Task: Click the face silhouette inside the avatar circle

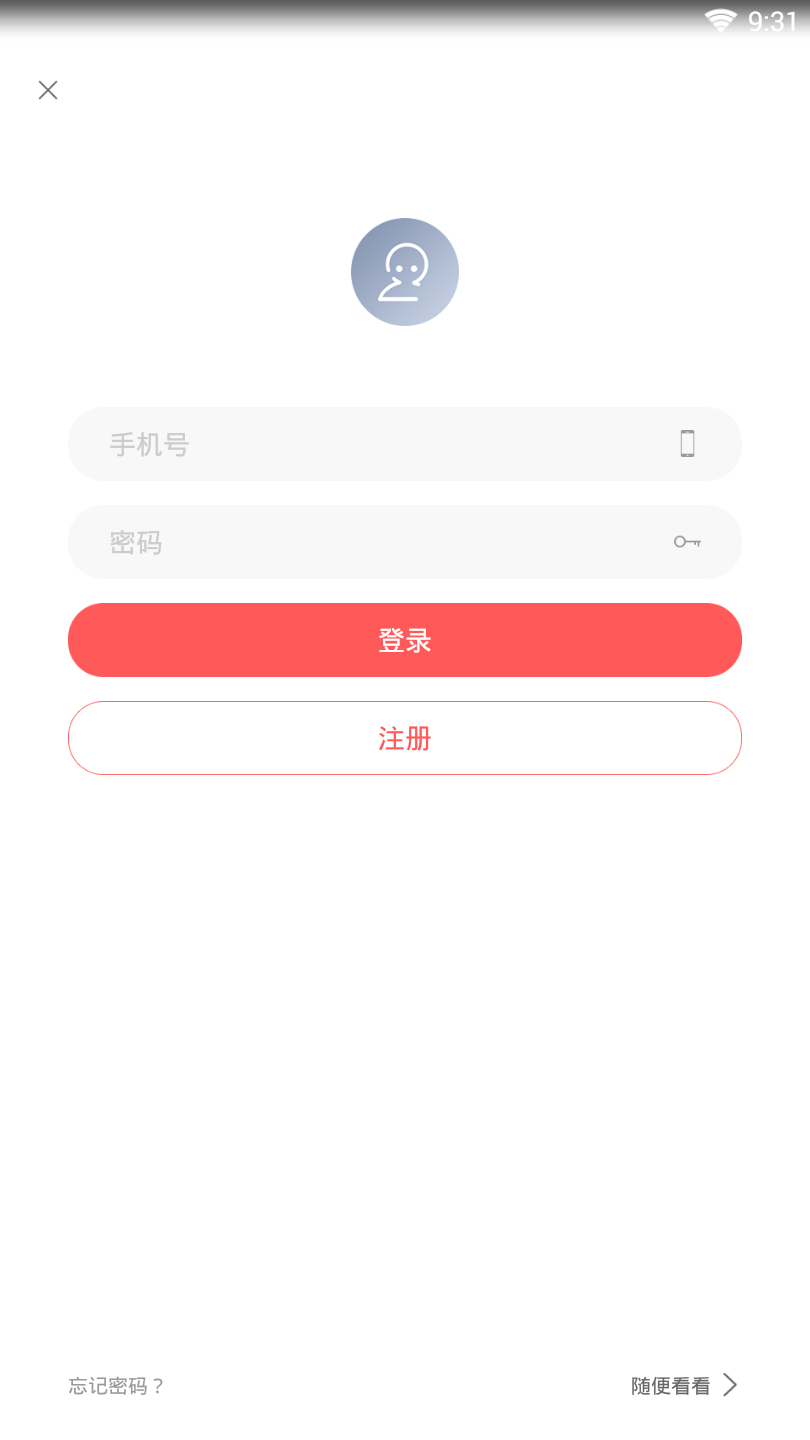Action: [405, 271]
